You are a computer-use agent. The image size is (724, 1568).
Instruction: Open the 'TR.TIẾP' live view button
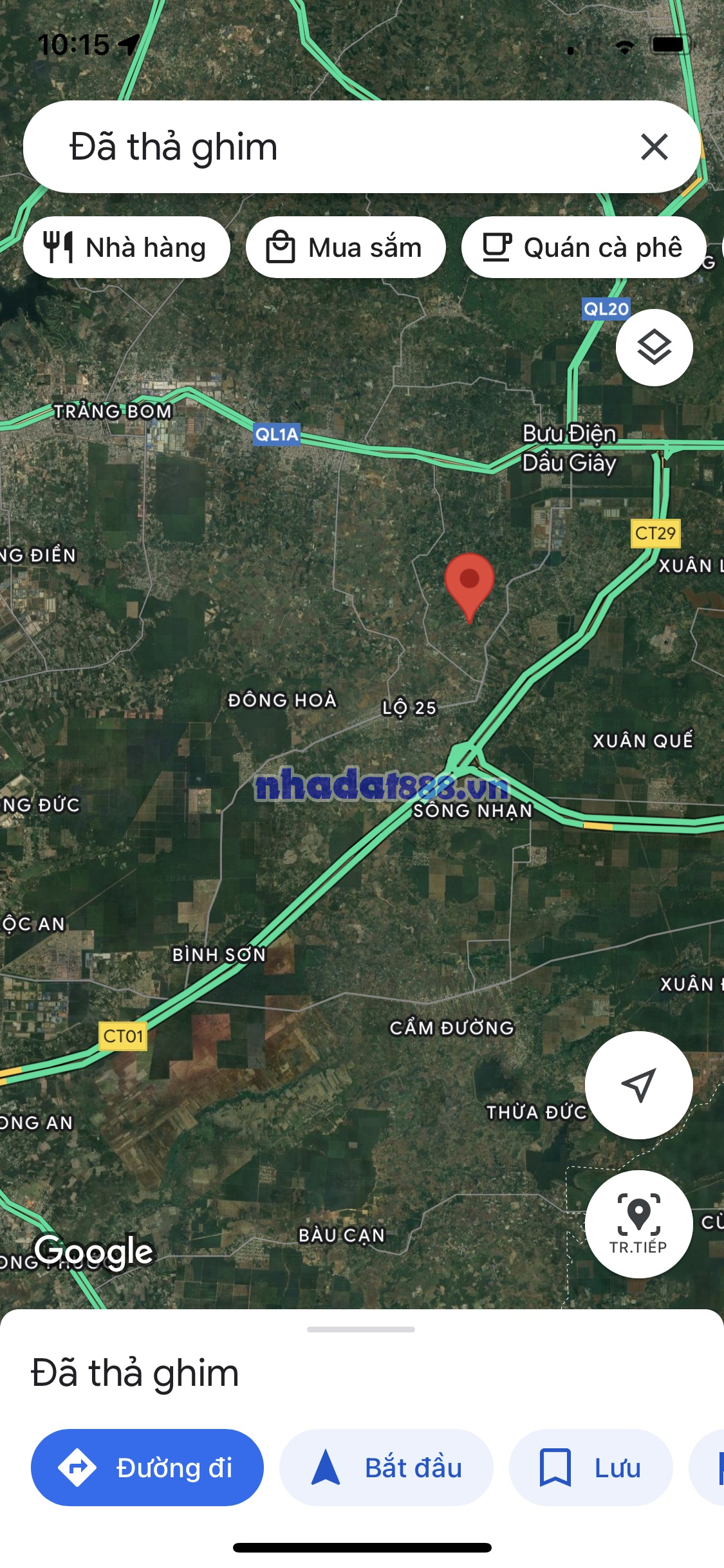638,1224
